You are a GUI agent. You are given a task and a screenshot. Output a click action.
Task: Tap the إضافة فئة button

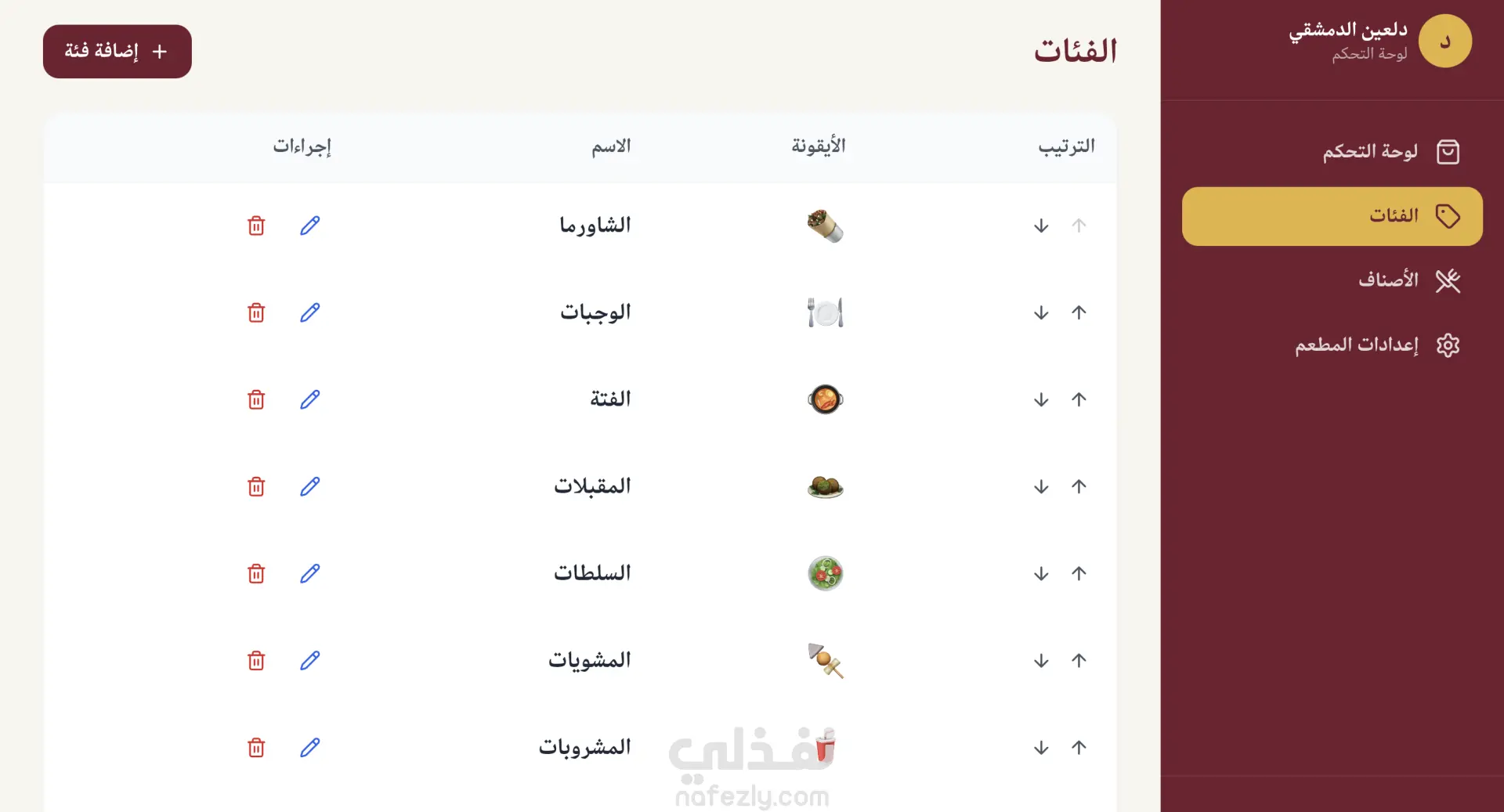(117, 52)
